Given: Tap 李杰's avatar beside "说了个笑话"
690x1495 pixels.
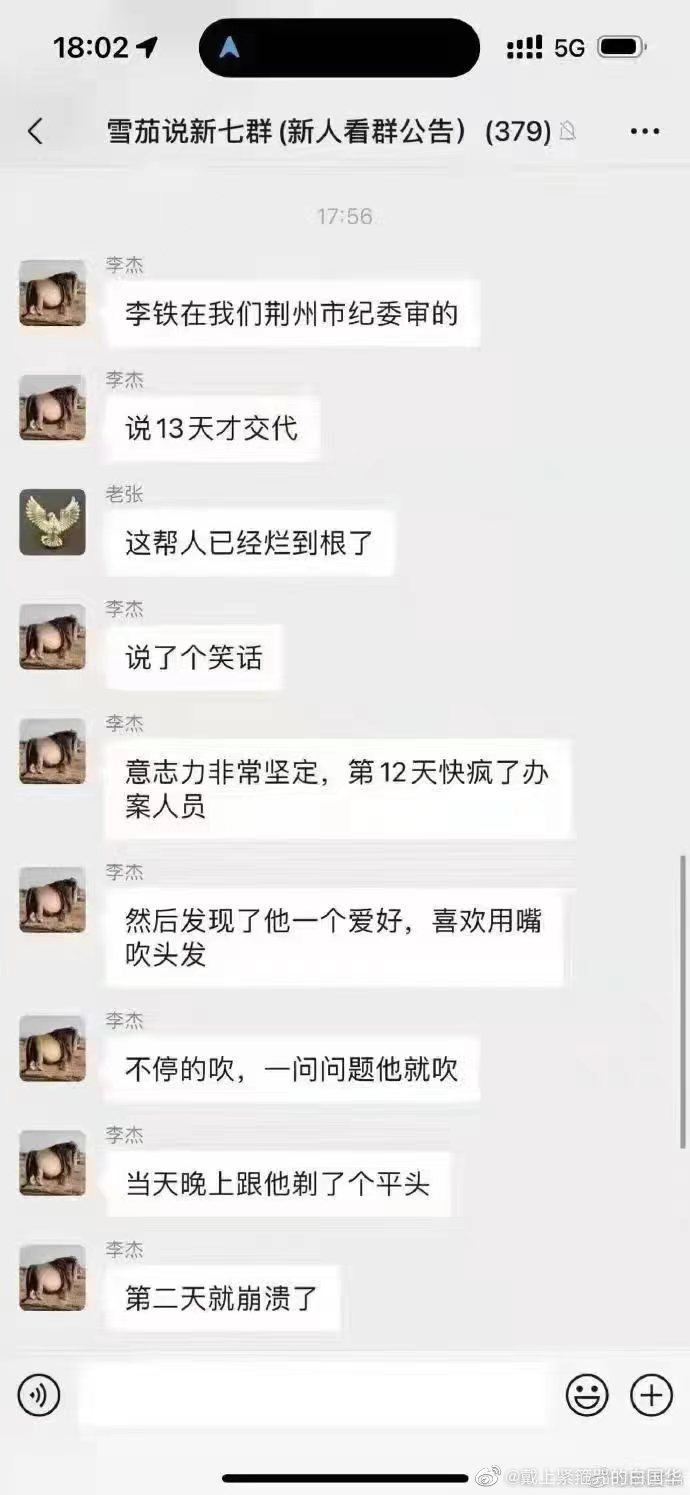Looking at the screenshot, I should [52, 637].
